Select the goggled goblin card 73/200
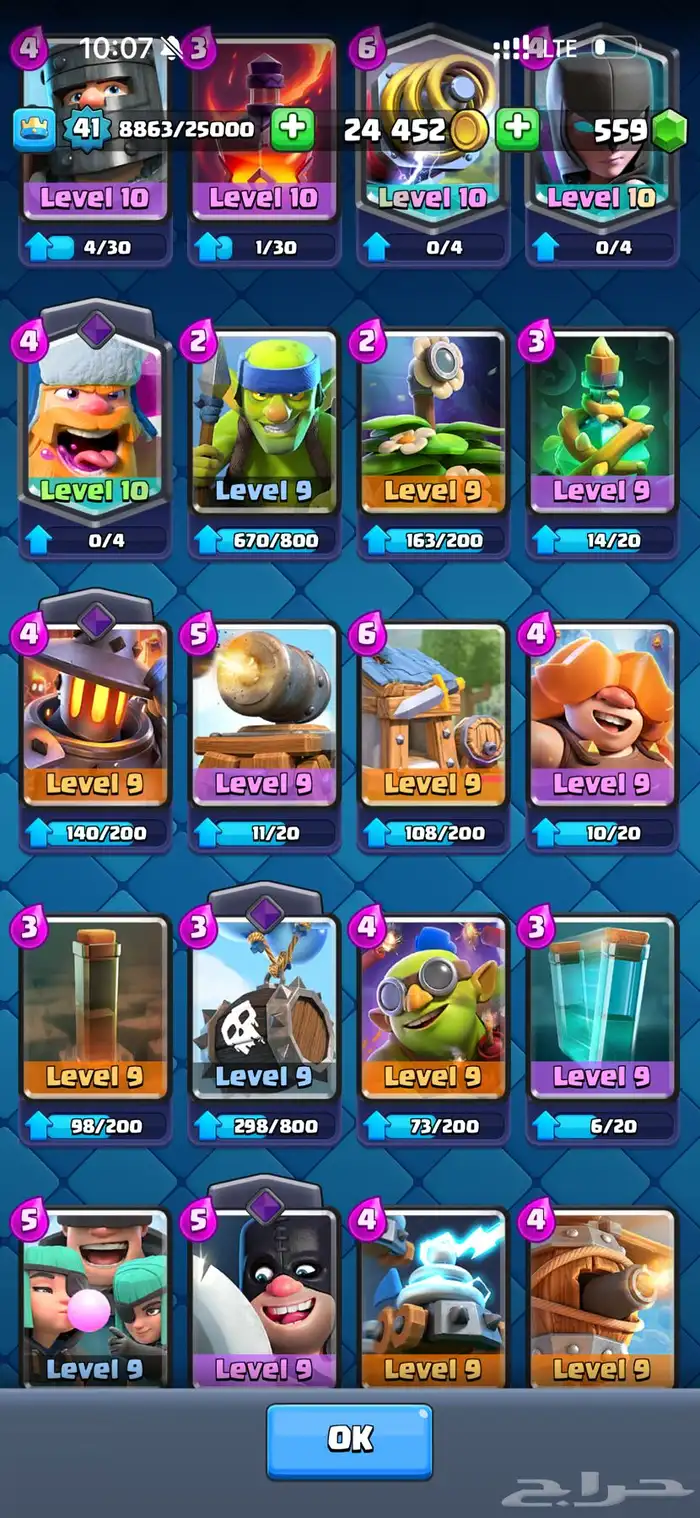This screenshot has width=700, height=1518. 433,1029
